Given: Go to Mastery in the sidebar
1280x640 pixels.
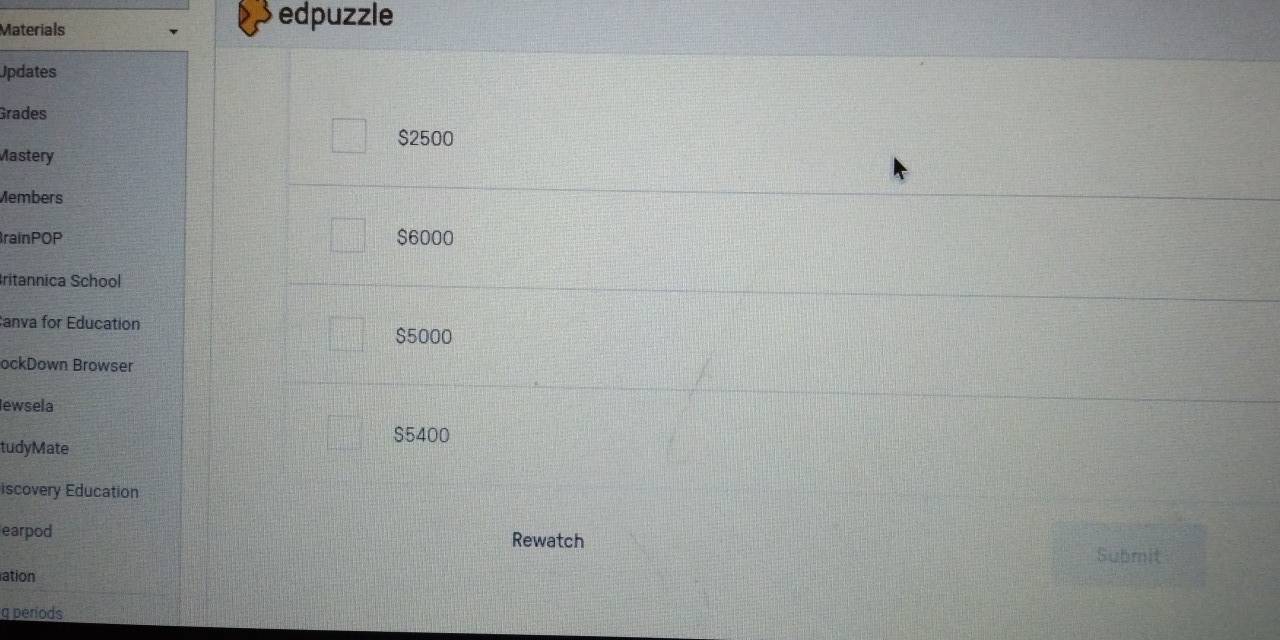Looking at the screenshot, I should (27, 156).
